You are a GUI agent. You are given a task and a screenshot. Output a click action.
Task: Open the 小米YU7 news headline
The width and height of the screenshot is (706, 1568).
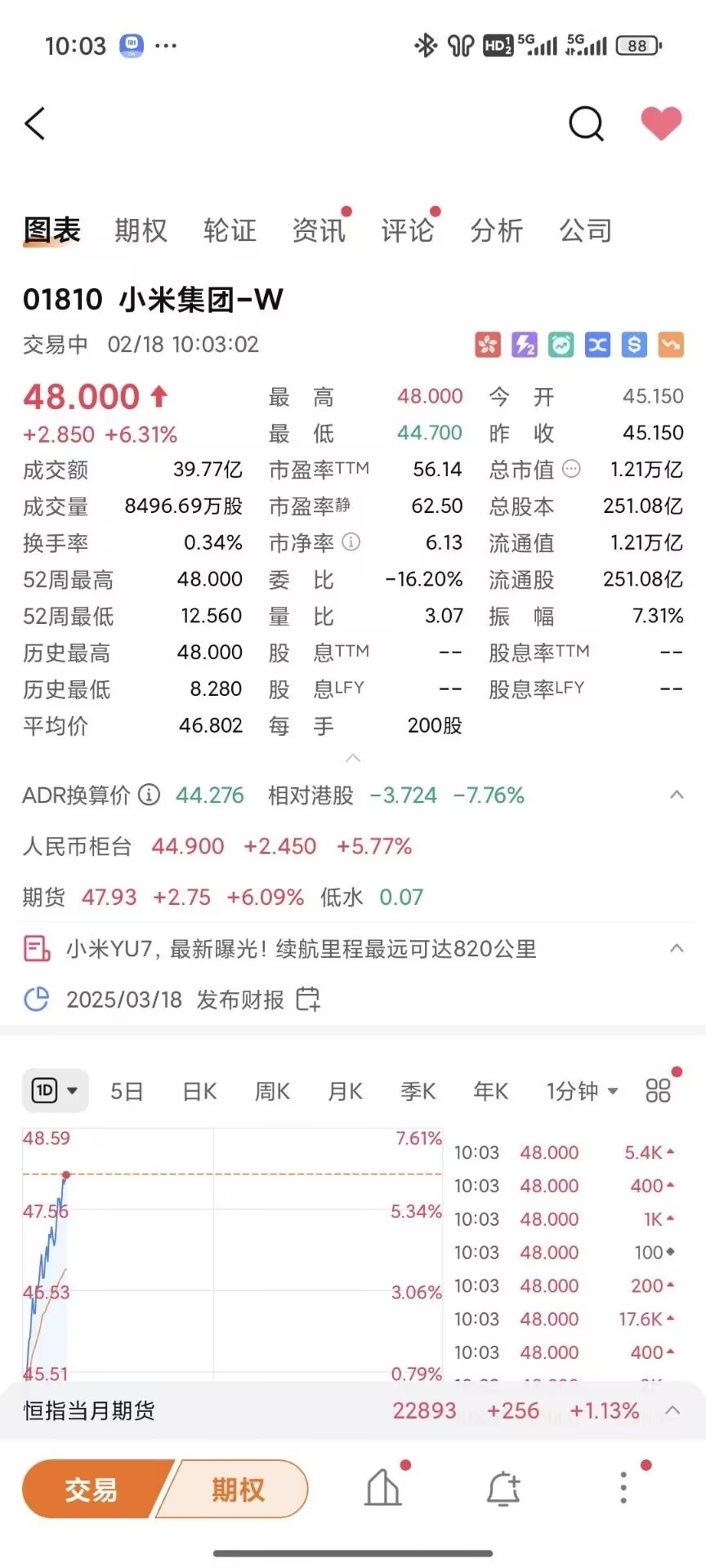click(x=302, y=949)
